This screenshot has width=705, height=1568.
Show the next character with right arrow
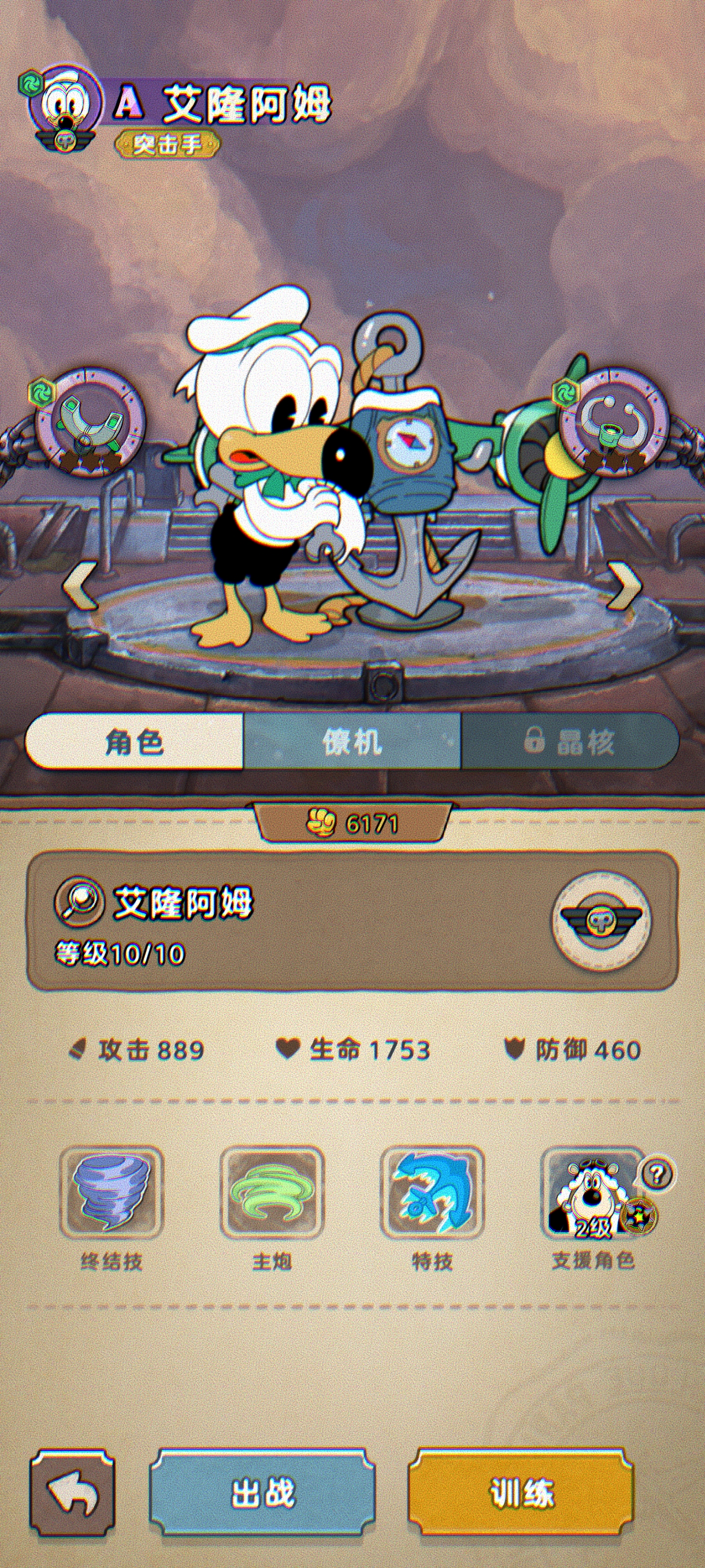[625, 586]
